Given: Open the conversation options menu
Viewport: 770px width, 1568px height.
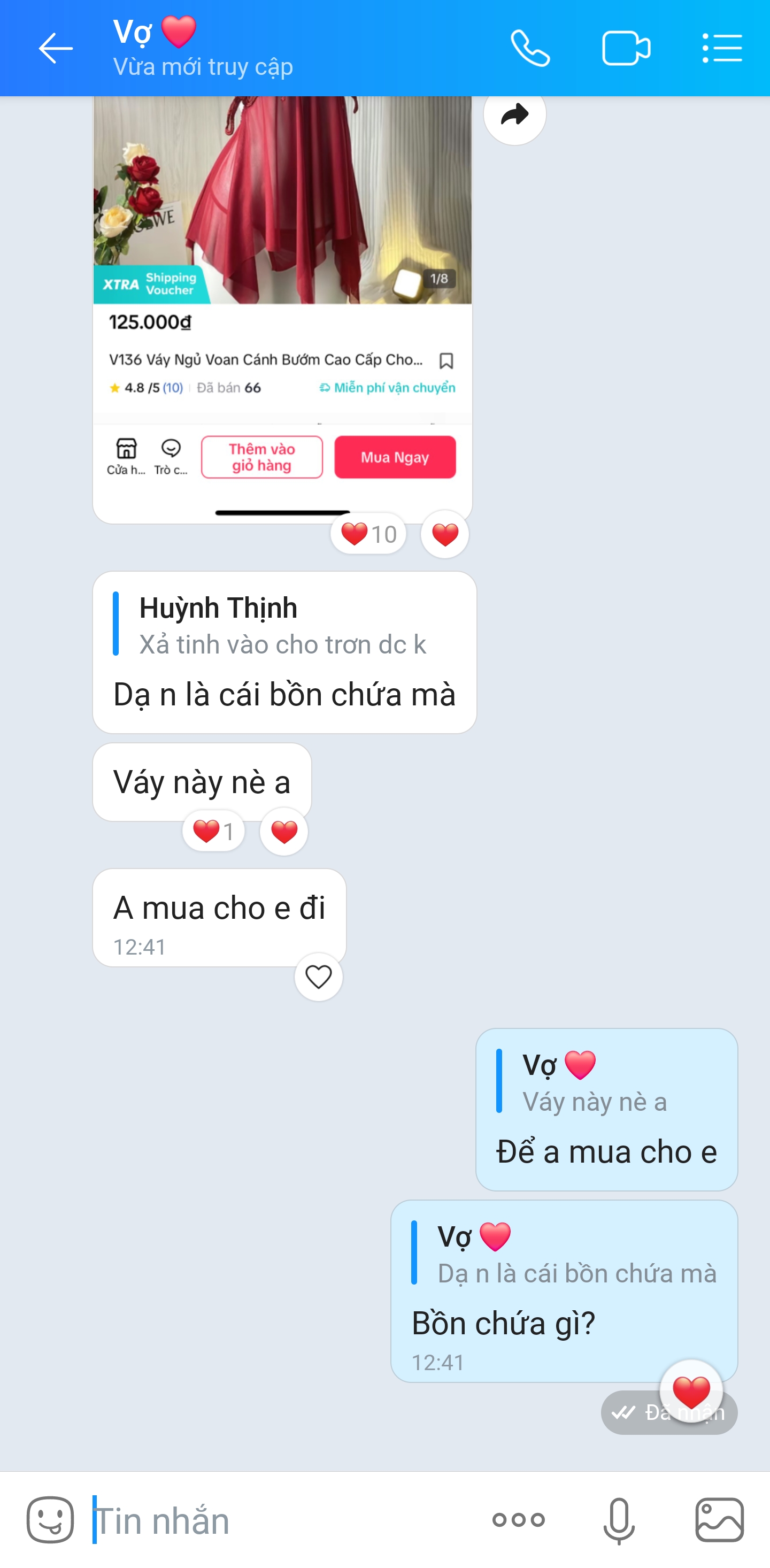Looking at the screenshot, I should point(722,48).
